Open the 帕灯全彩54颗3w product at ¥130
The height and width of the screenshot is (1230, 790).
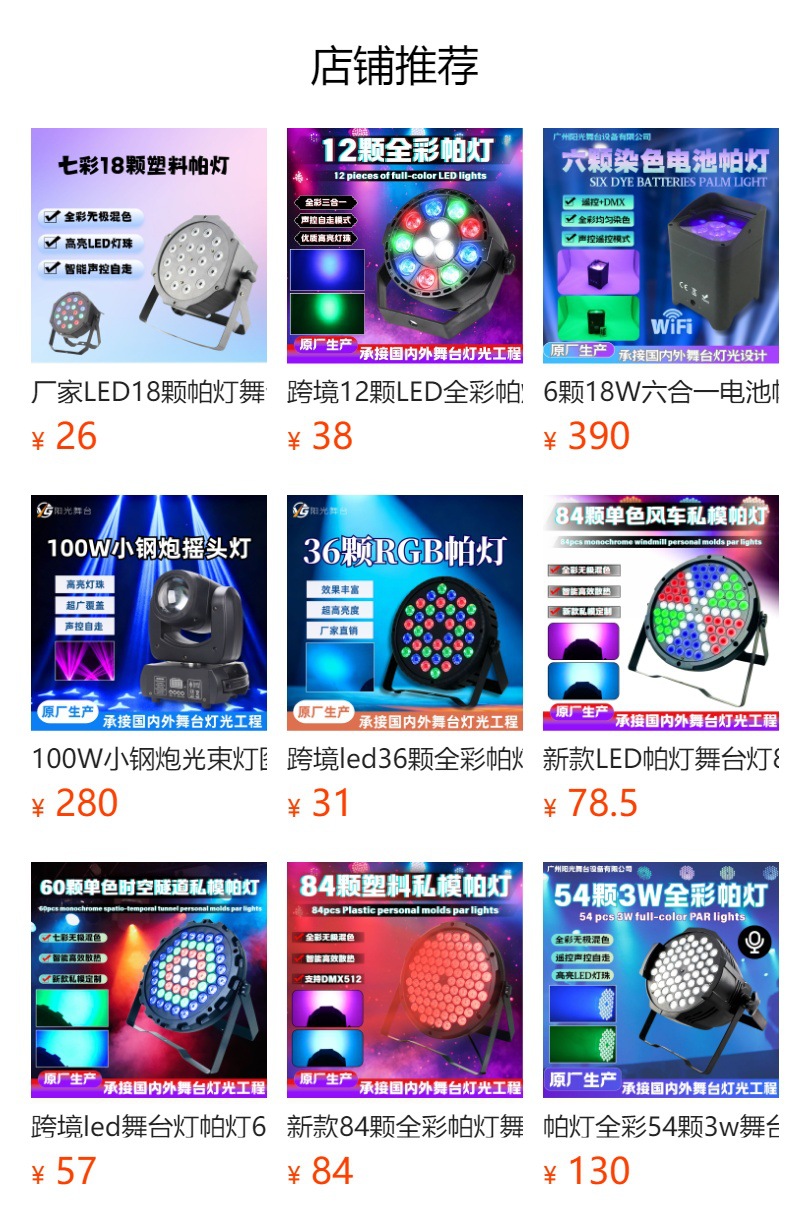661,1026
